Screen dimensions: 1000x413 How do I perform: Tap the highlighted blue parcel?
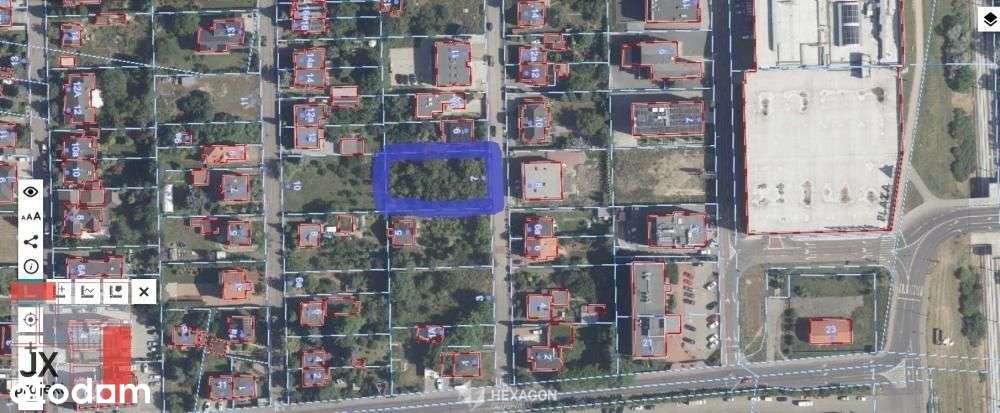pyautogui.click(x=438, y=177)
